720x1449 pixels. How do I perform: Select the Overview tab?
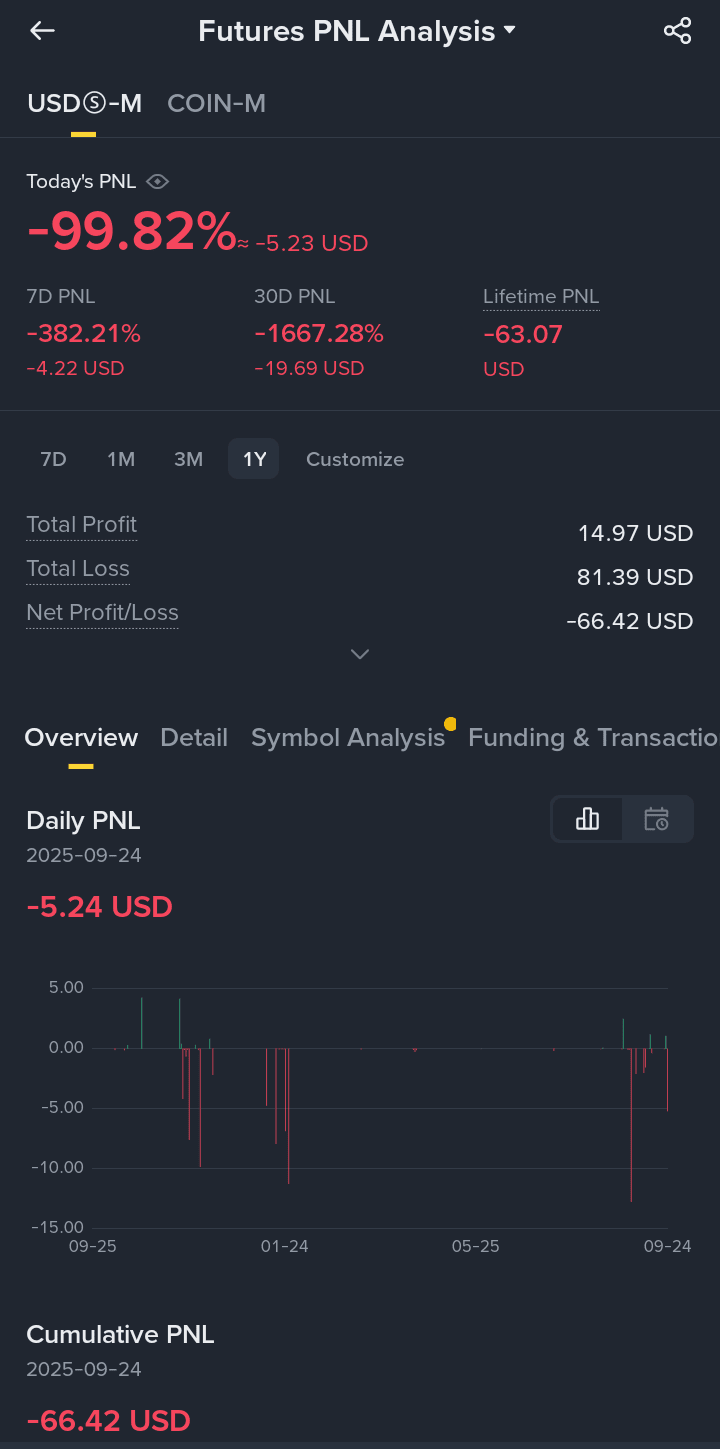coord(81,737)
